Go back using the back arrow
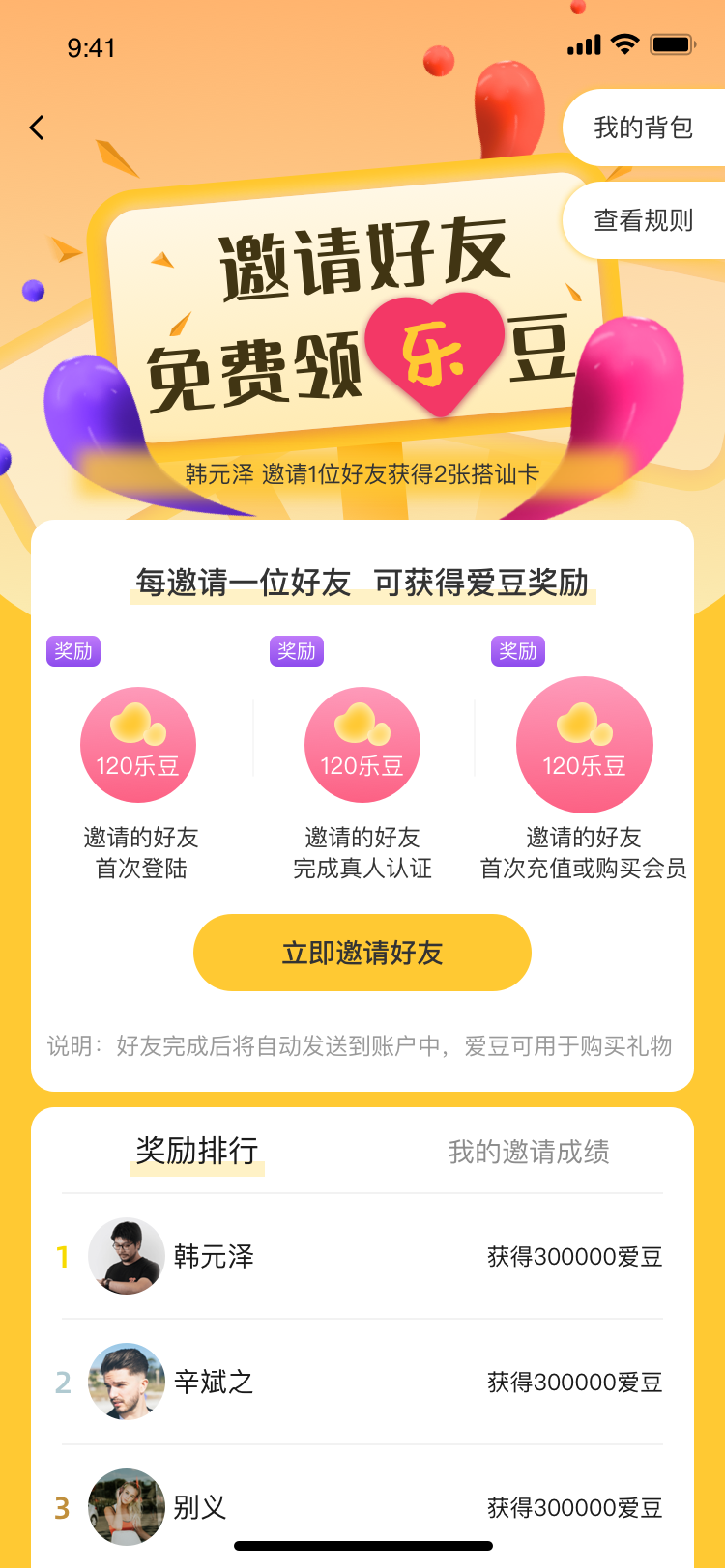 point(37,128)
